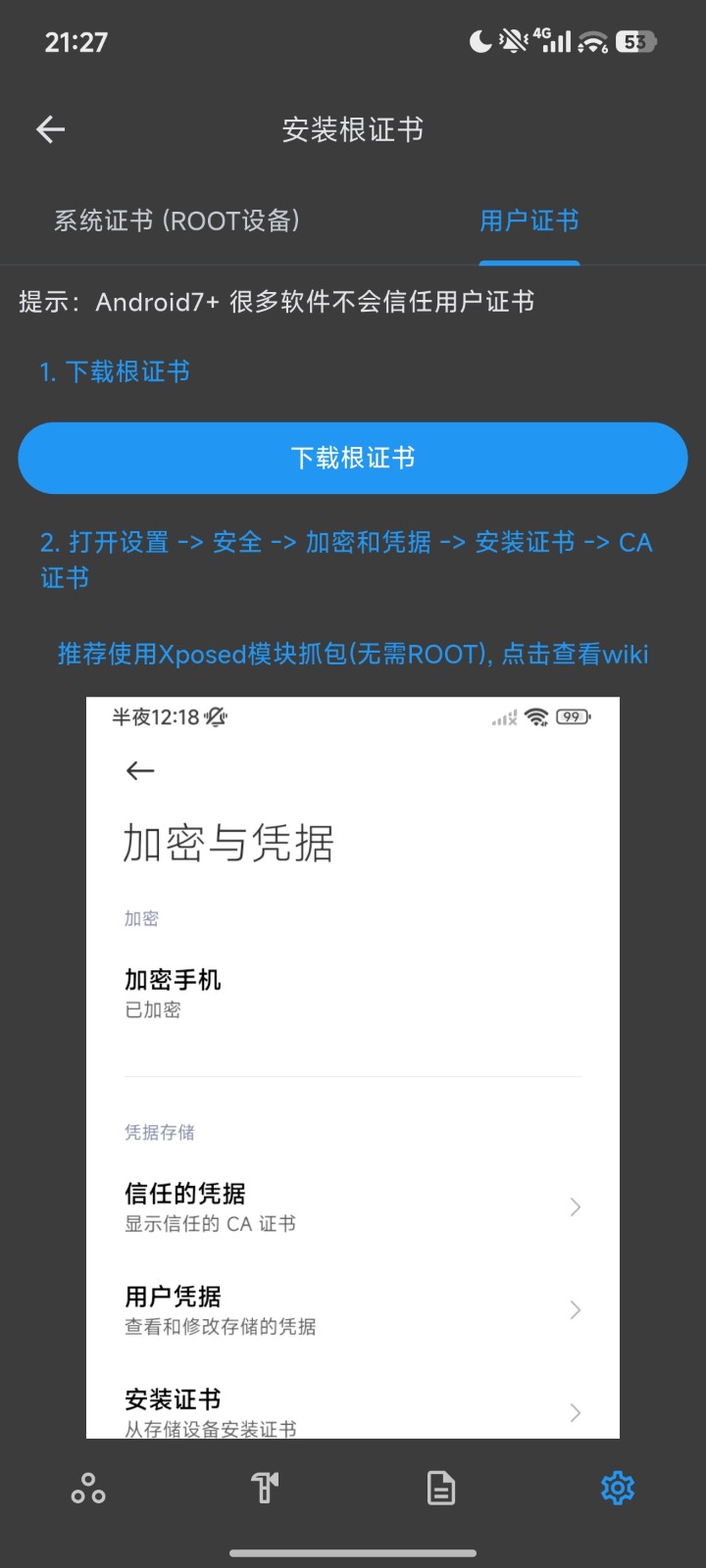This screenshot has width=706, height=1568.
Task: Tap the back arrow inside the example screenshot
Action: (x=140, y=771)
